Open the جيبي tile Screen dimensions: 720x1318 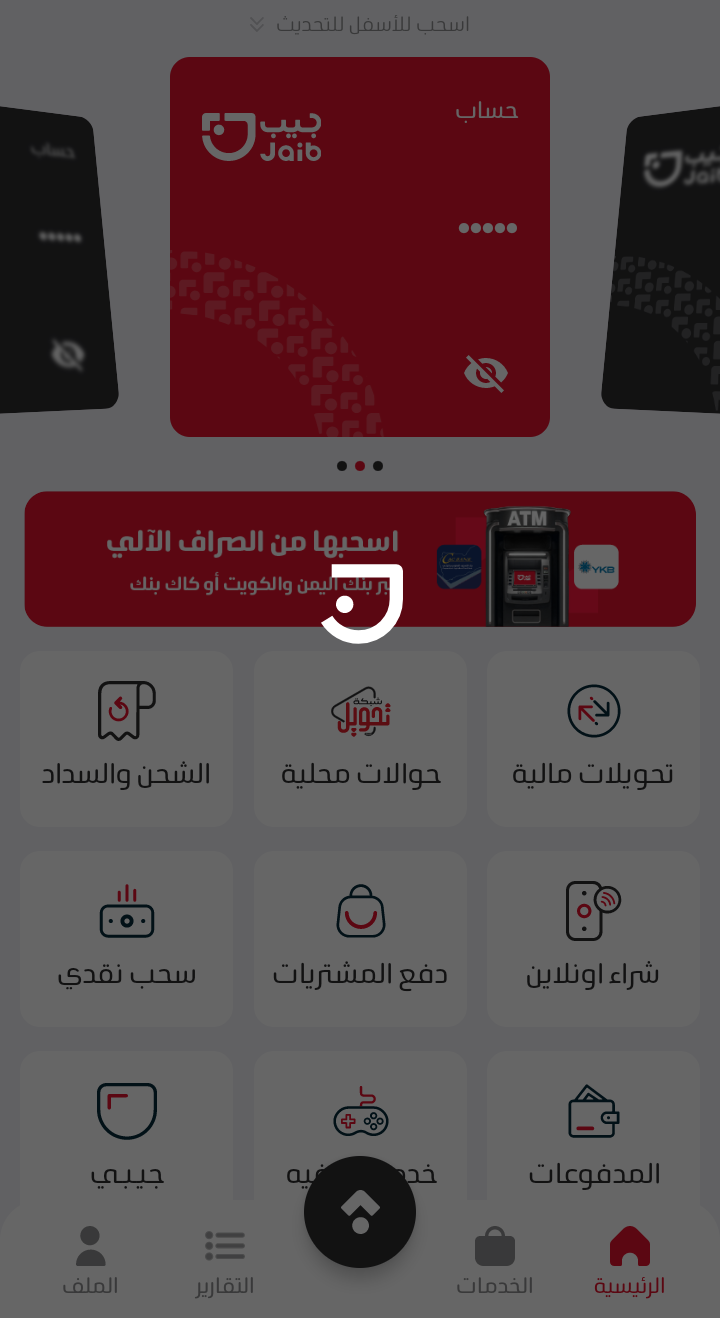126,1130
